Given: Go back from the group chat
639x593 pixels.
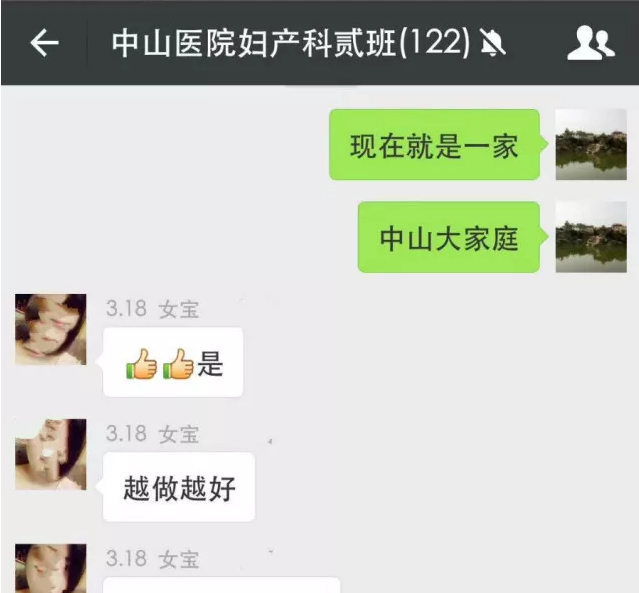Looking at the screenshot, I should point(44,43).
